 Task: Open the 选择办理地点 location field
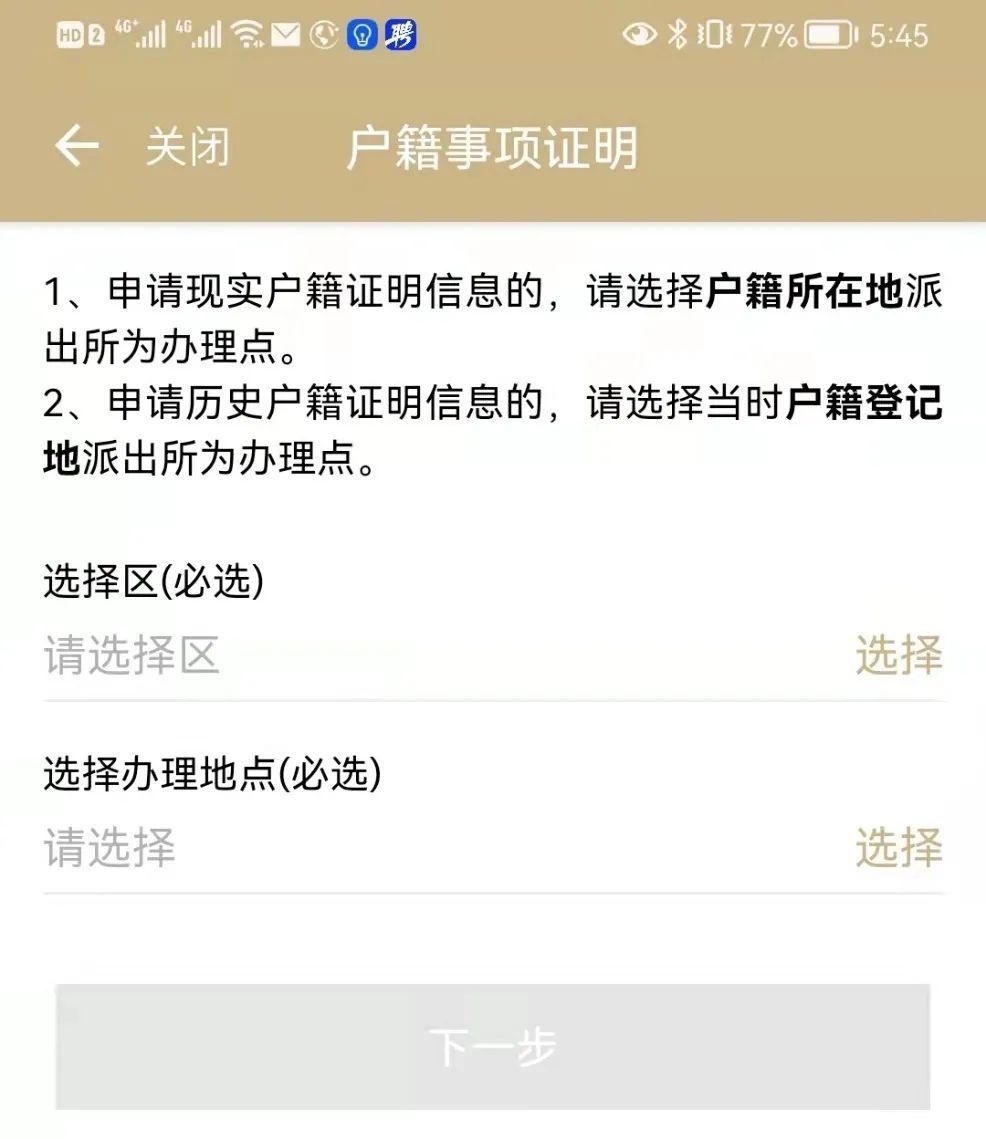(110, 848)
